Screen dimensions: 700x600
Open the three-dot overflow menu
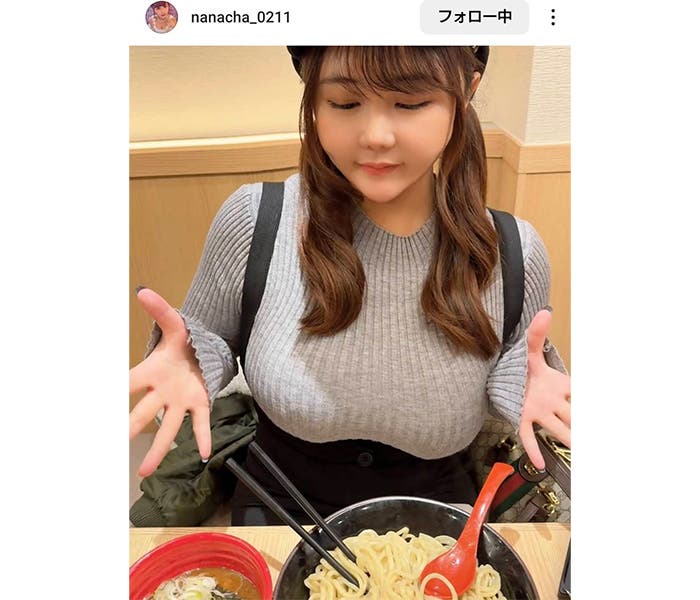coord(553,17)
